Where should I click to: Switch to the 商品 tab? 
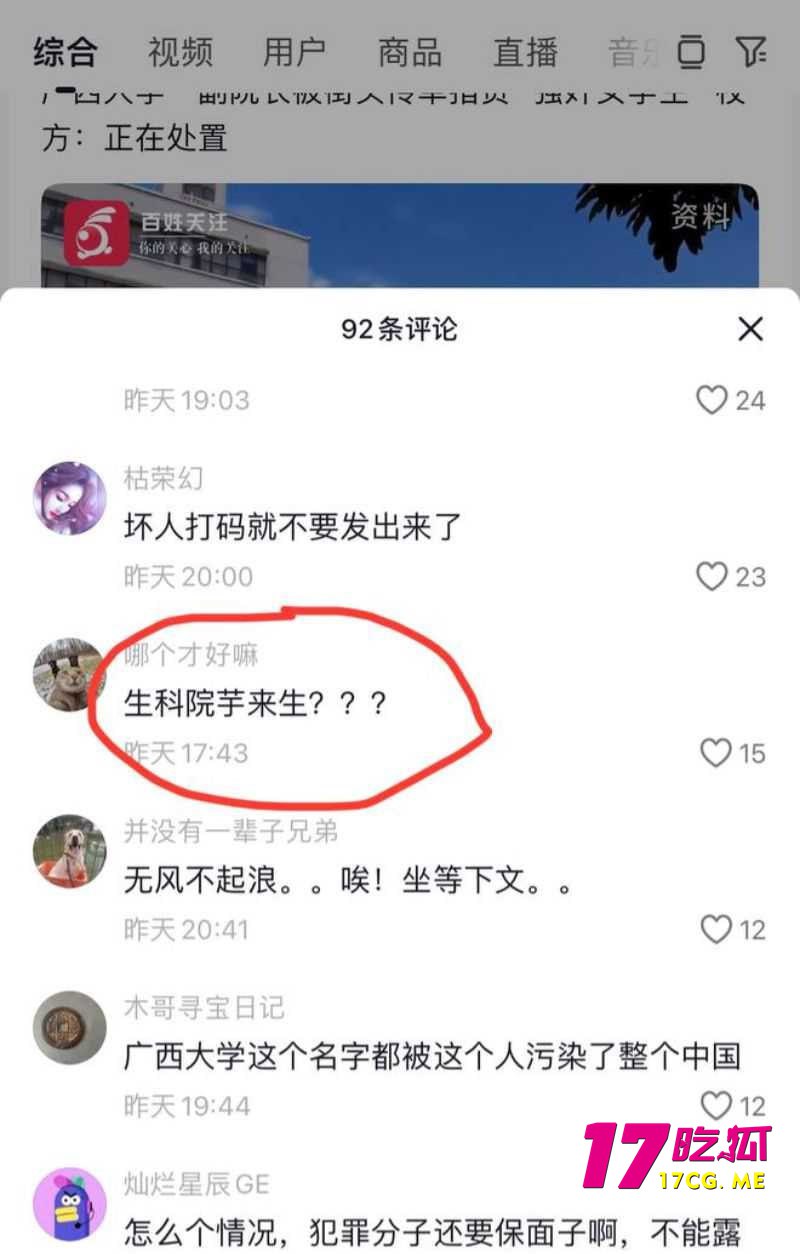(x=410, y=52)
